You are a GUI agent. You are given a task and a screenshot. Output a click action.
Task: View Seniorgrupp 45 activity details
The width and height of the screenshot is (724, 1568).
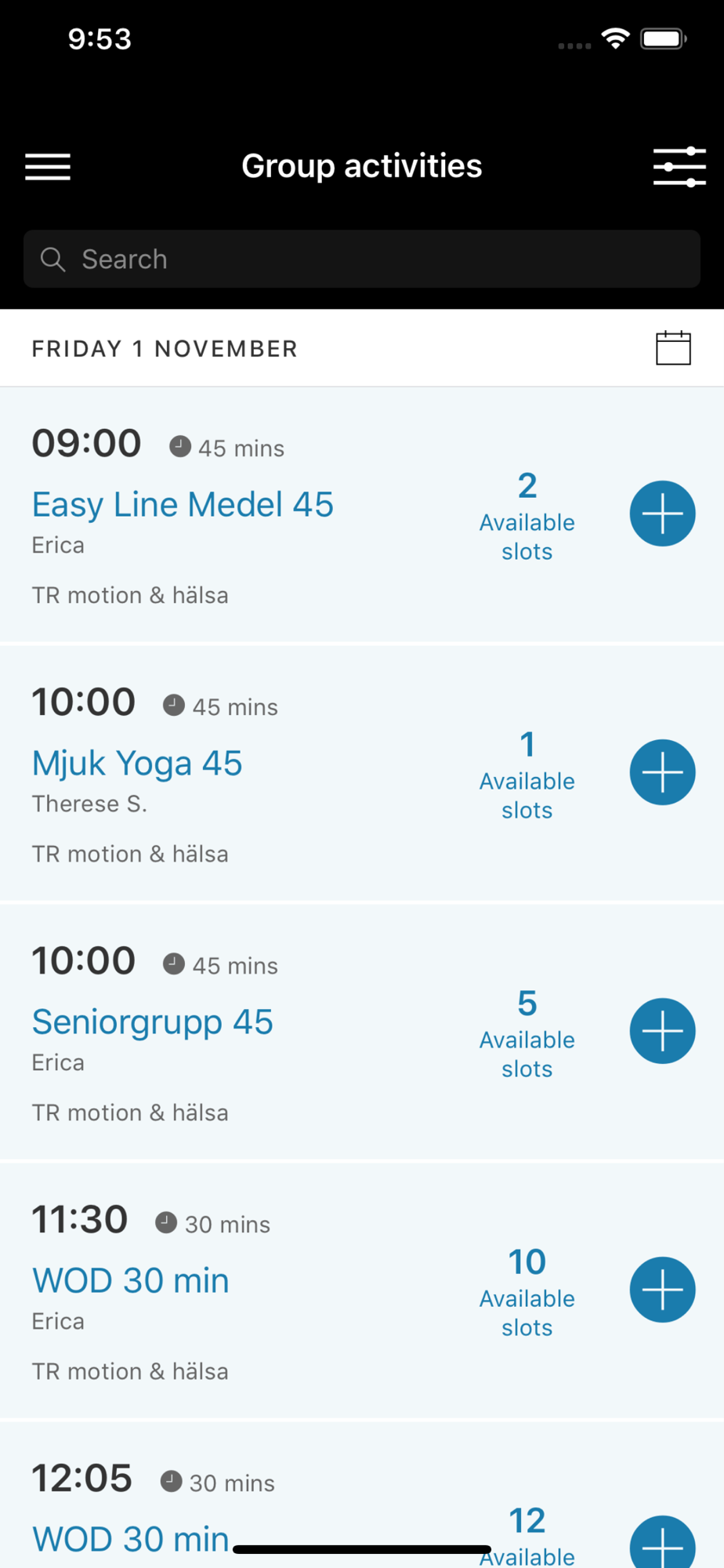coord(153,1022)
